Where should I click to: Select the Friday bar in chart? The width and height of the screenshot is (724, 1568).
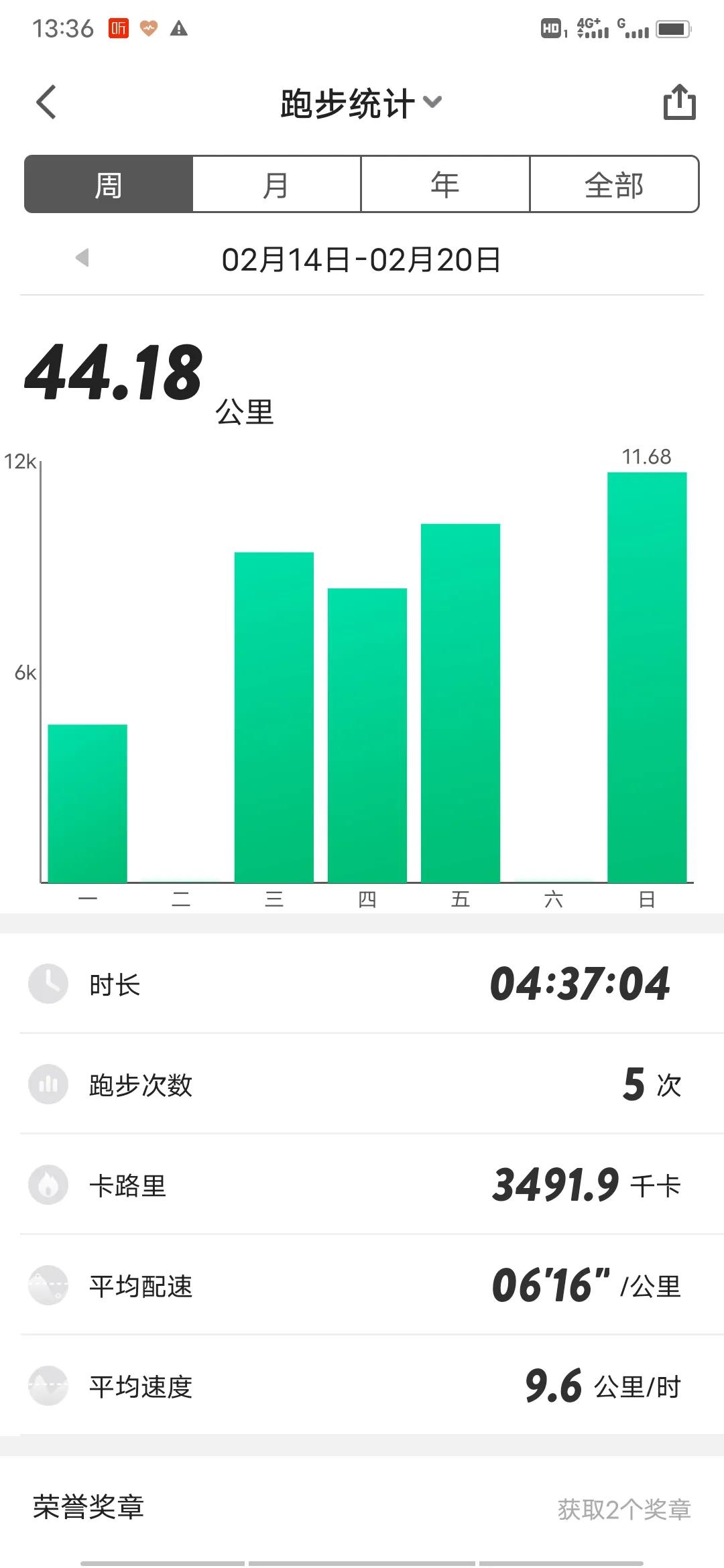coord(461,702)
